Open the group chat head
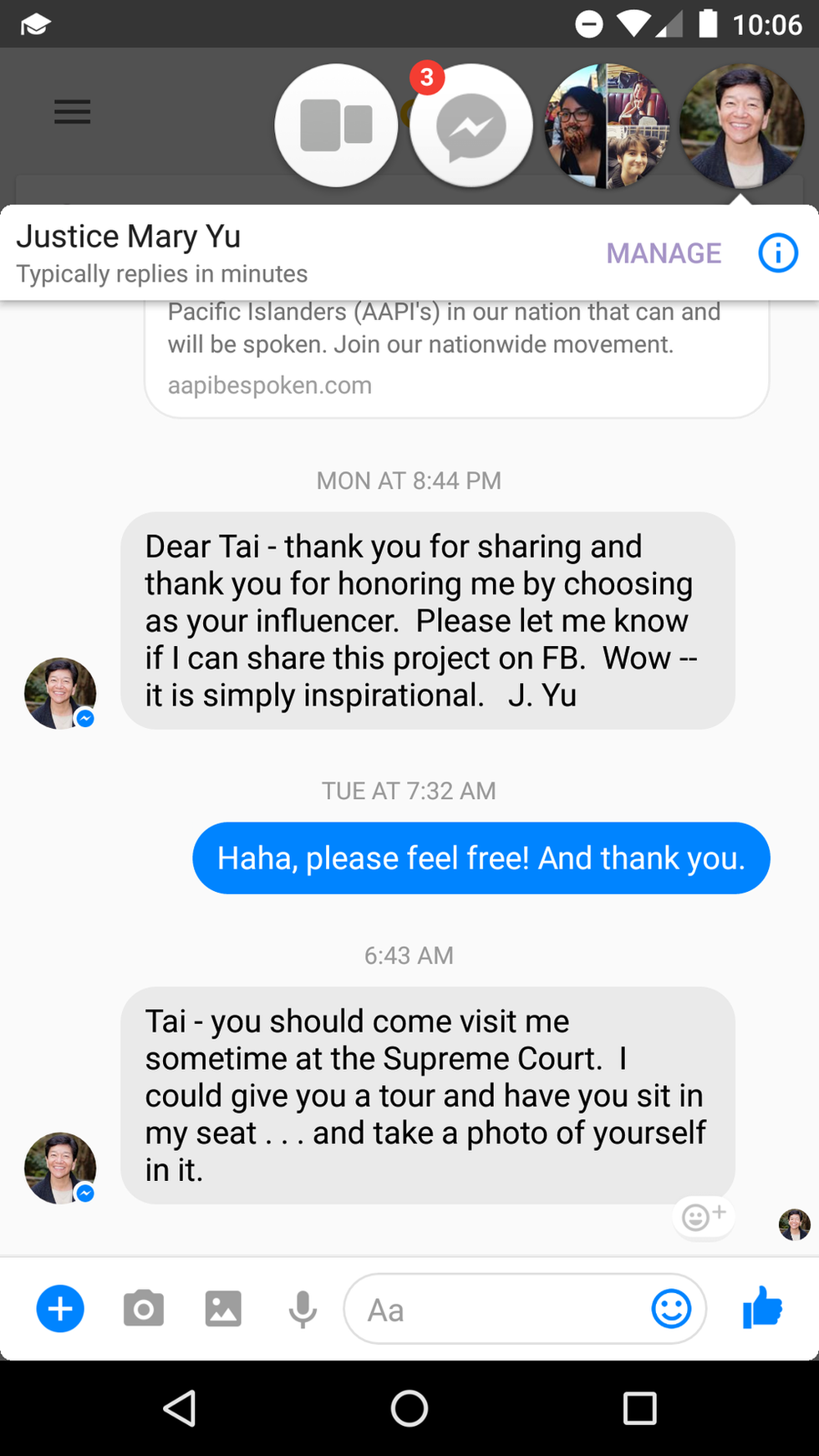The width and height of the screenshot is (819, 1456). (x=607, y=125)
